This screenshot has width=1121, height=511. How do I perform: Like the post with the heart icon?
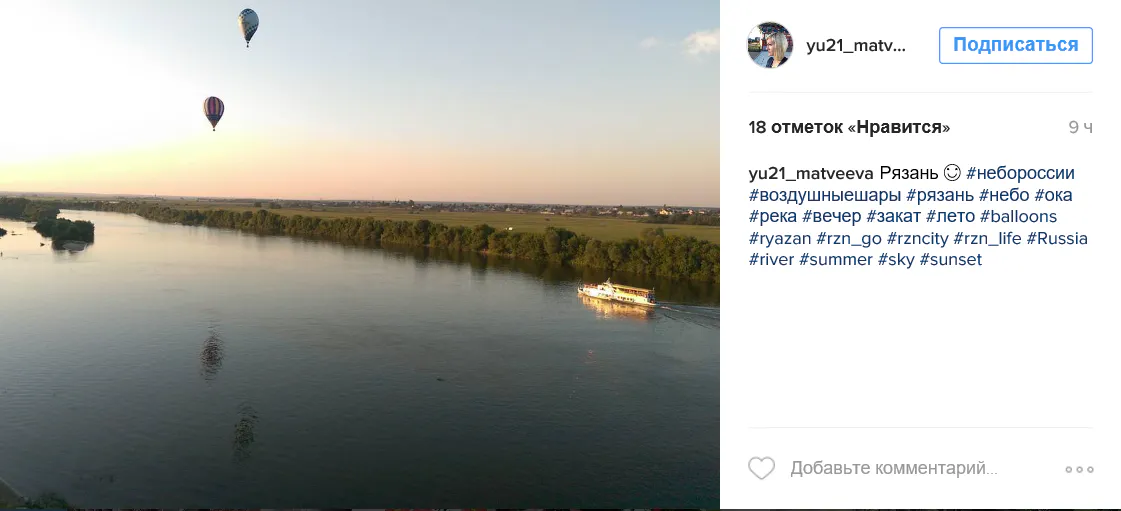[x=762, y=468]
